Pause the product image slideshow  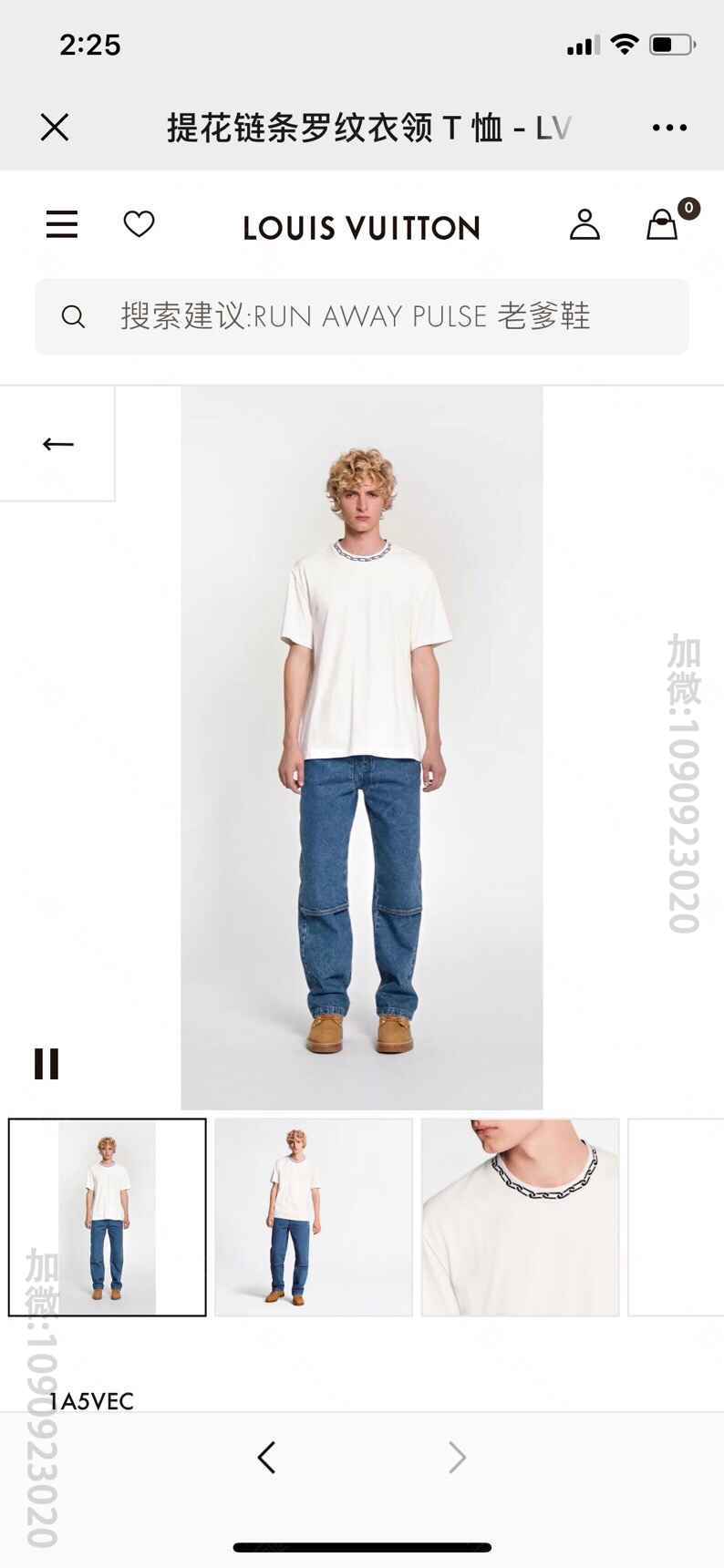pyautogui.click(x=47, y=1063)
